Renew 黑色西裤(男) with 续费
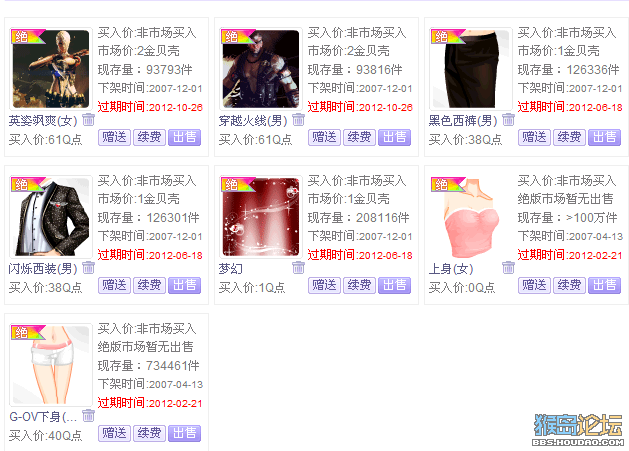This screenshot has height=451, width=629. click(569, 137)
